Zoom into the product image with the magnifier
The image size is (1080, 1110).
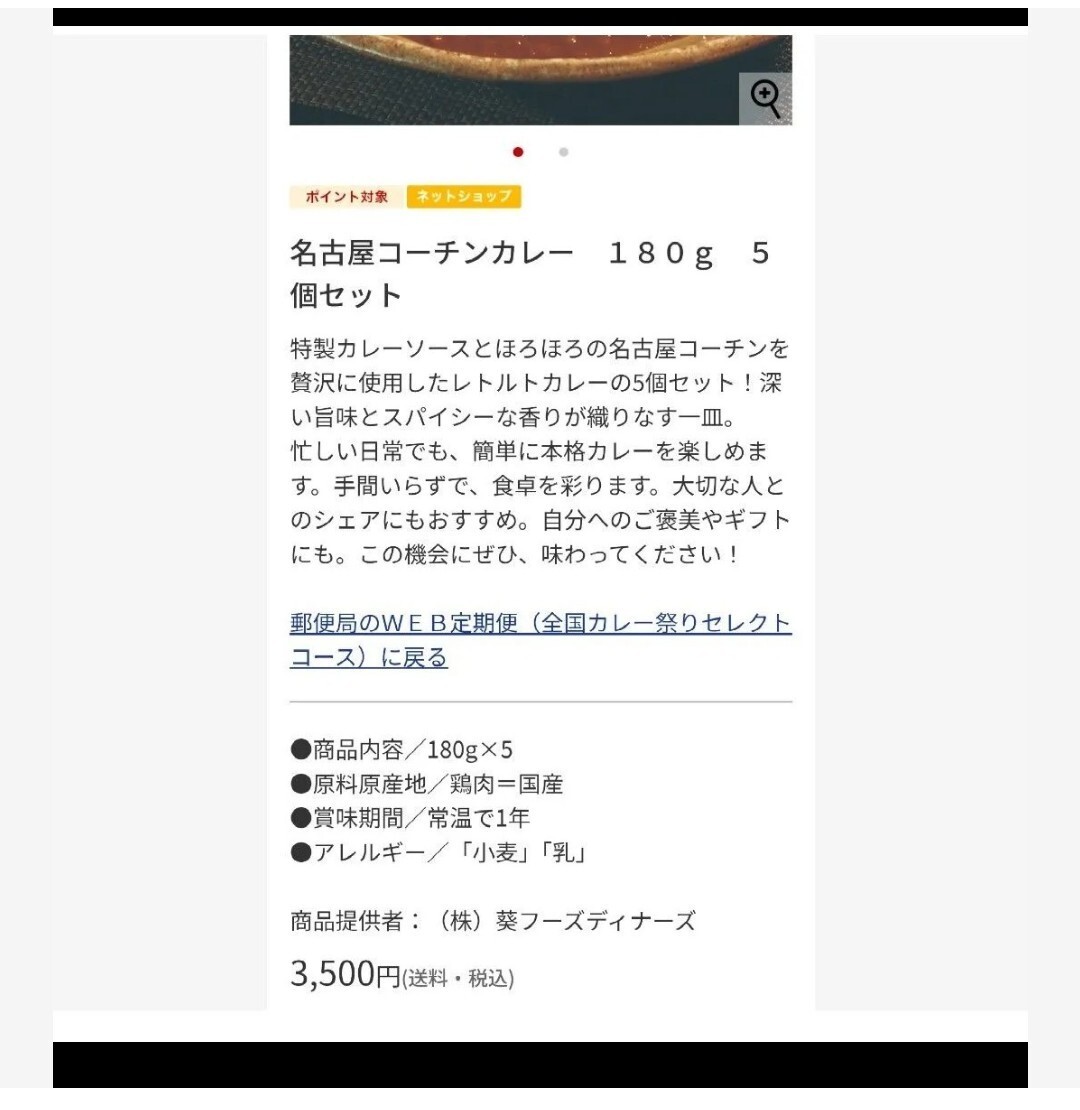[765, 98]
